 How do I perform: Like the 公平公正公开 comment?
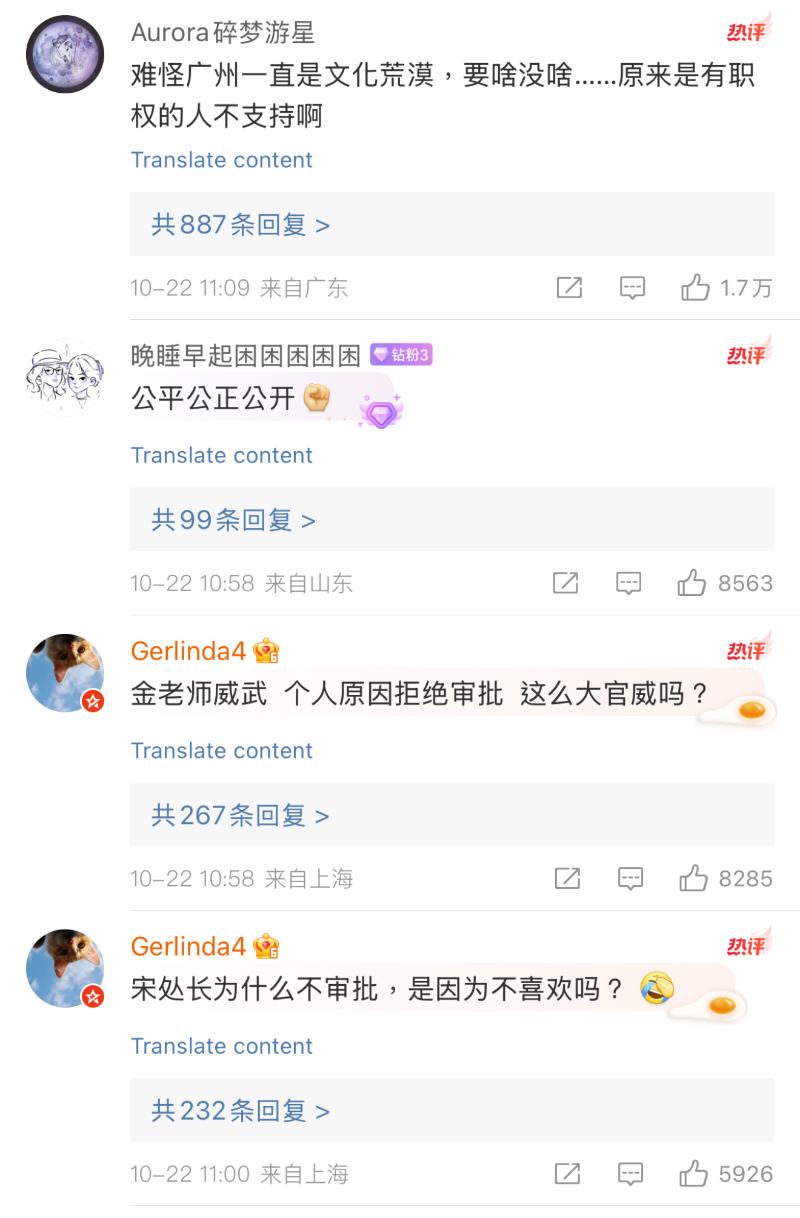tap(692, 583)
